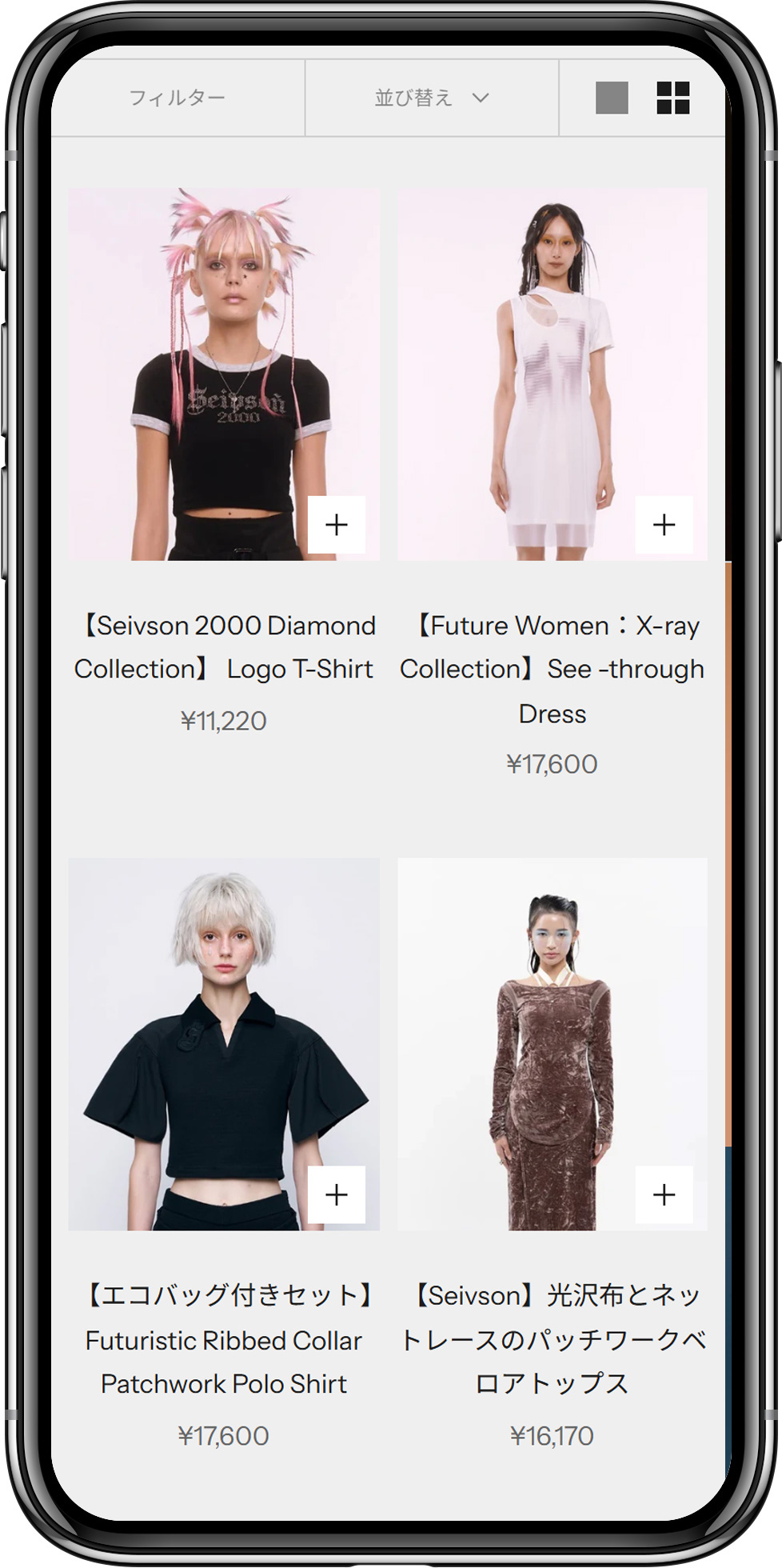The height and width of the screenshot is (1568, 782).
Task: Open the See-through Dress product
Action: click(552, 668)
